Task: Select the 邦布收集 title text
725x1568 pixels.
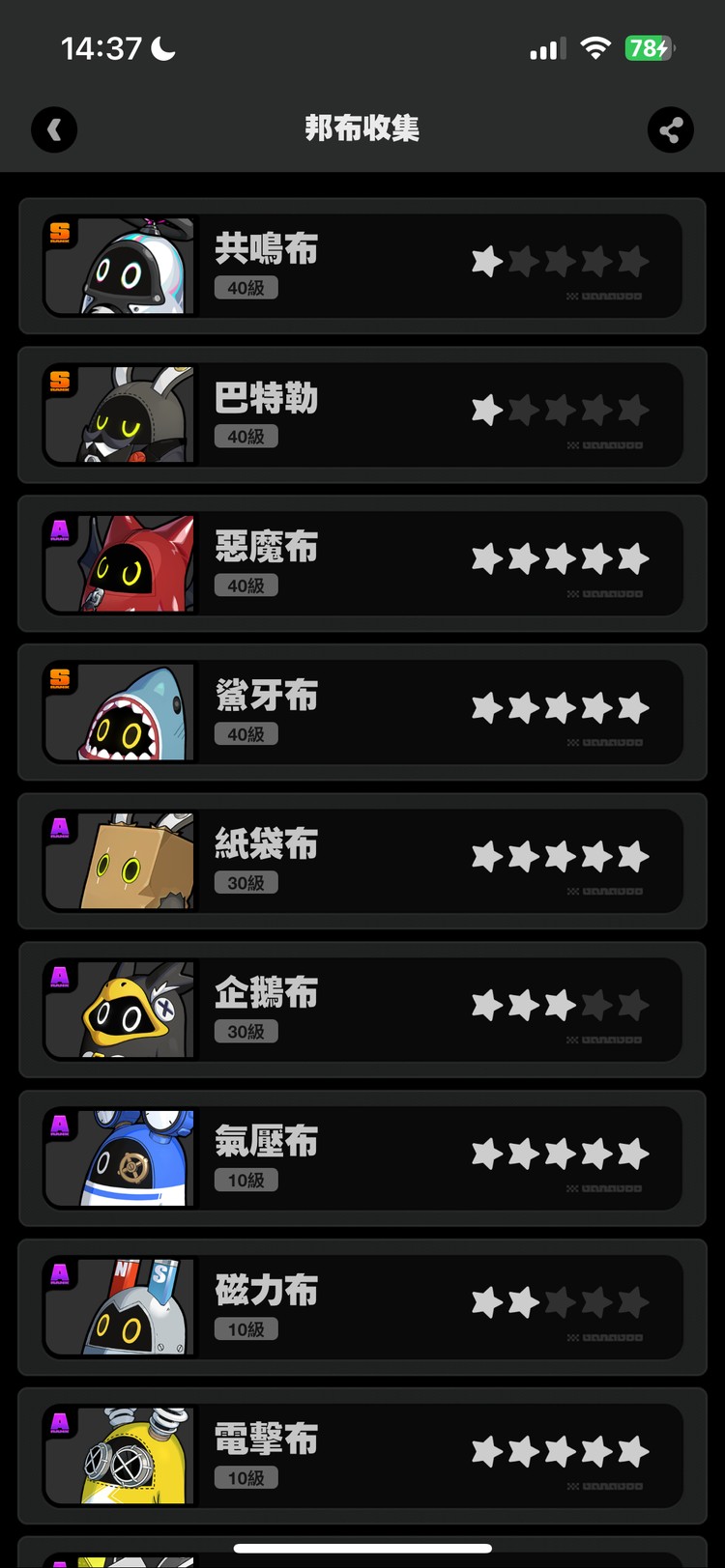Action: 362,128
